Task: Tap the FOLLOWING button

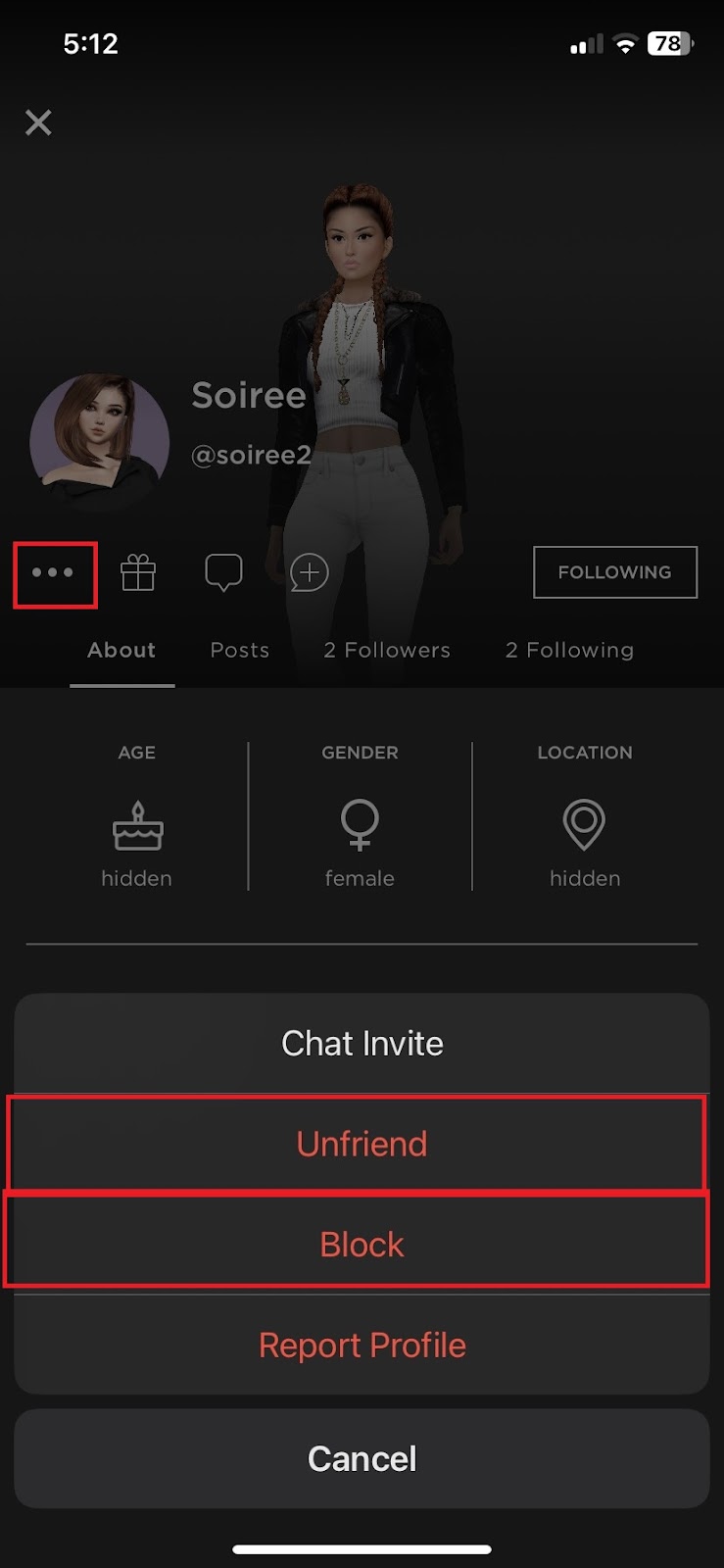Action: (614, 572)
